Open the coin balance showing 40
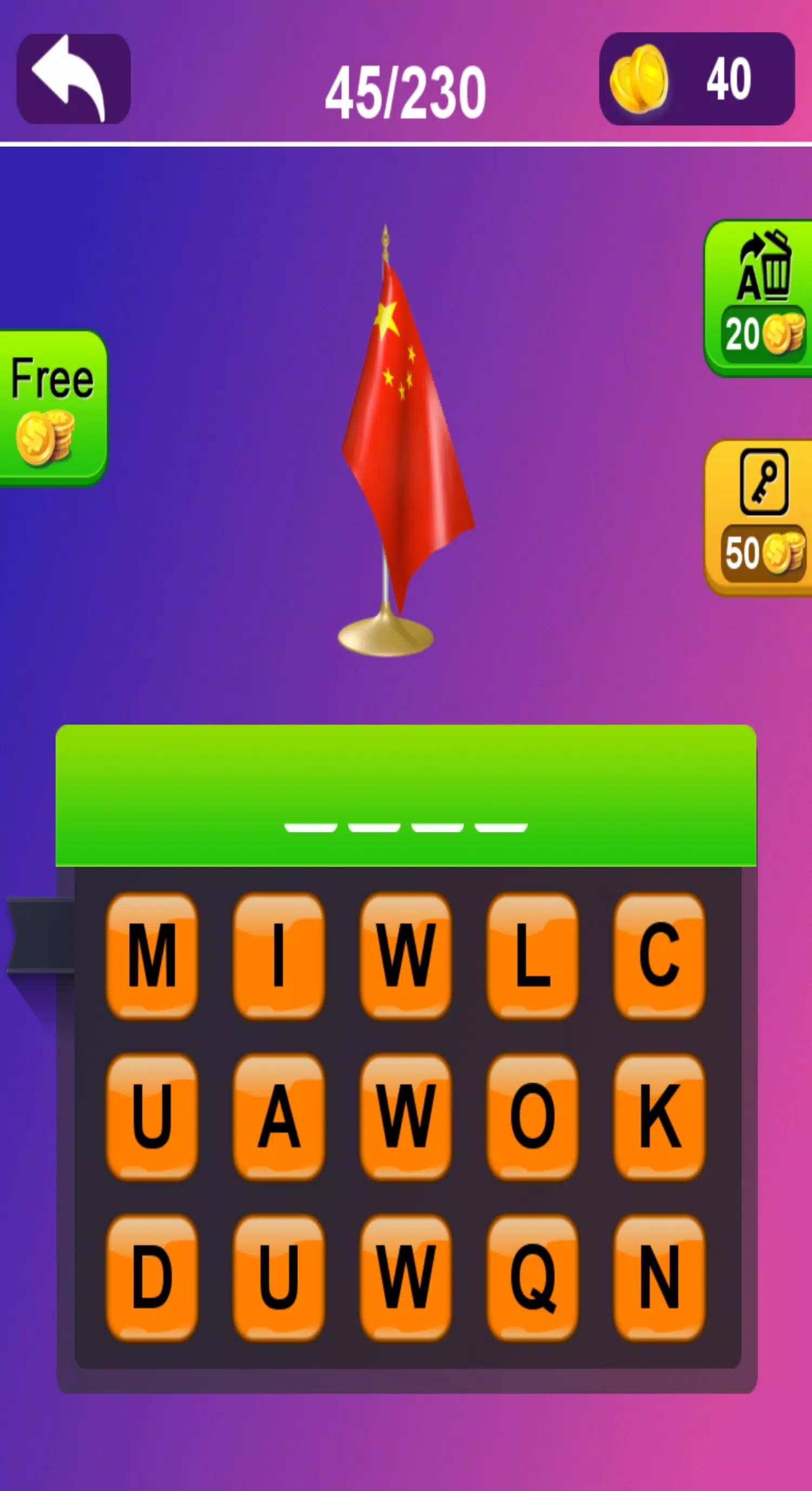This screenshot has height=1491, width=812. coord(696,79)
